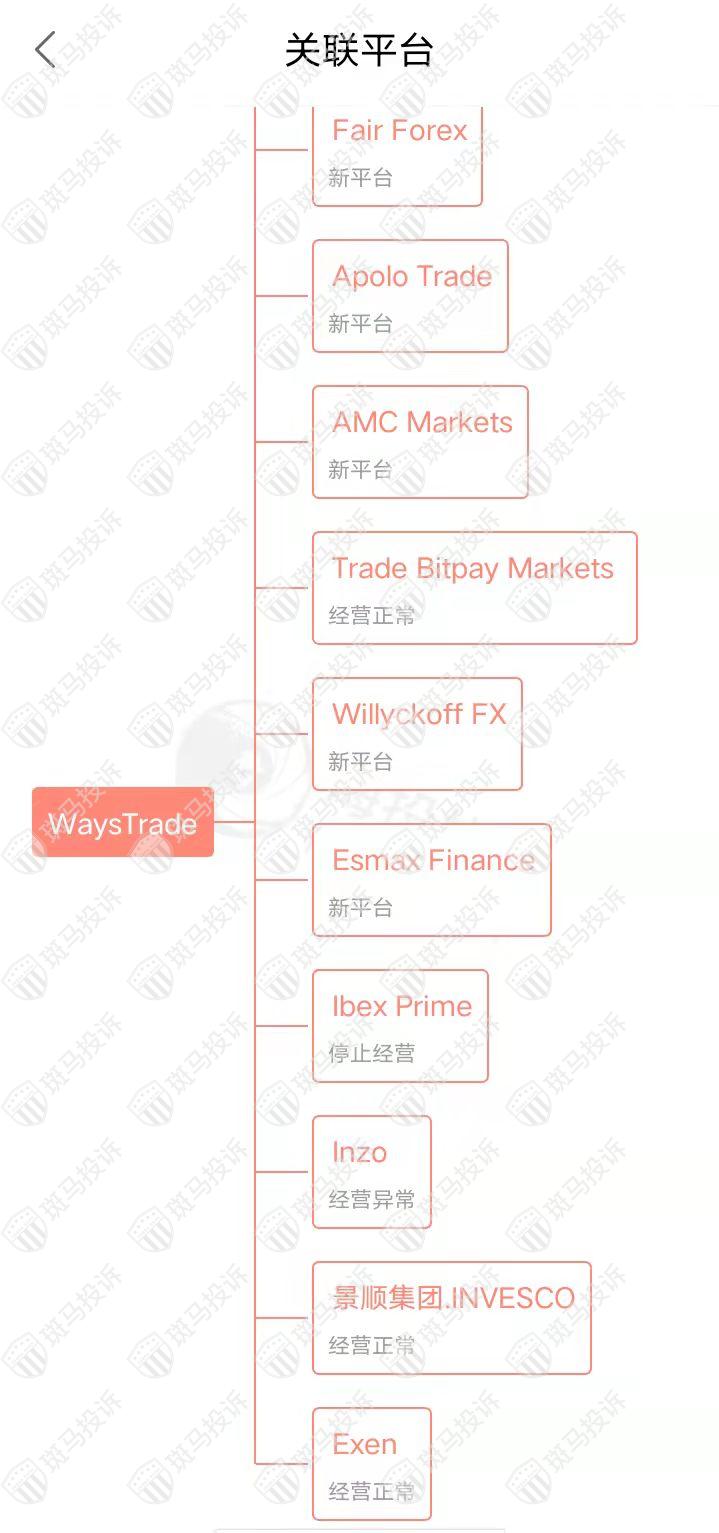The width and height of the screenshot is (719, 1533).
Task: Open Trade Bitpay Markets node
Action: click(x=474, y=588)
